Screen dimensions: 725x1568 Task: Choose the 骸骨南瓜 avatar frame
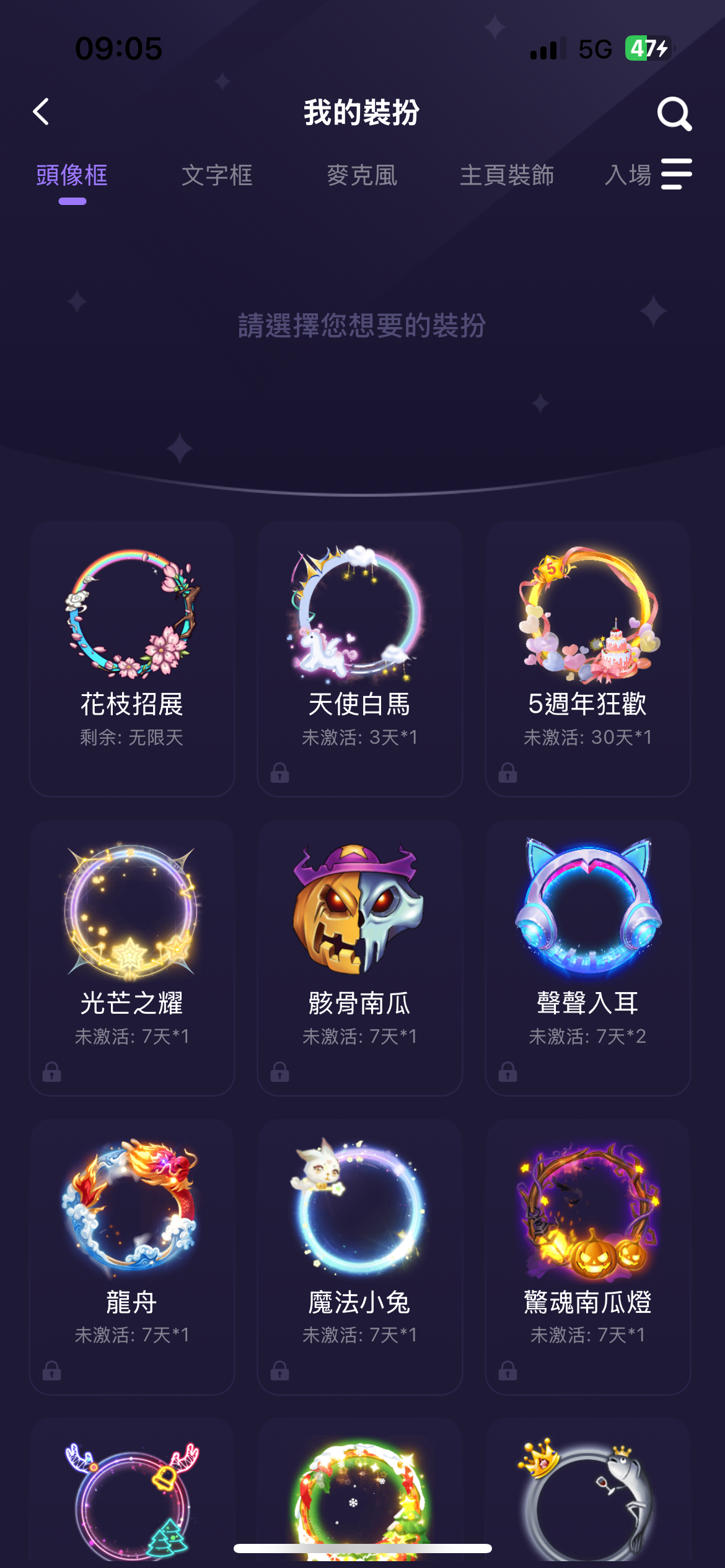point(360,957)
